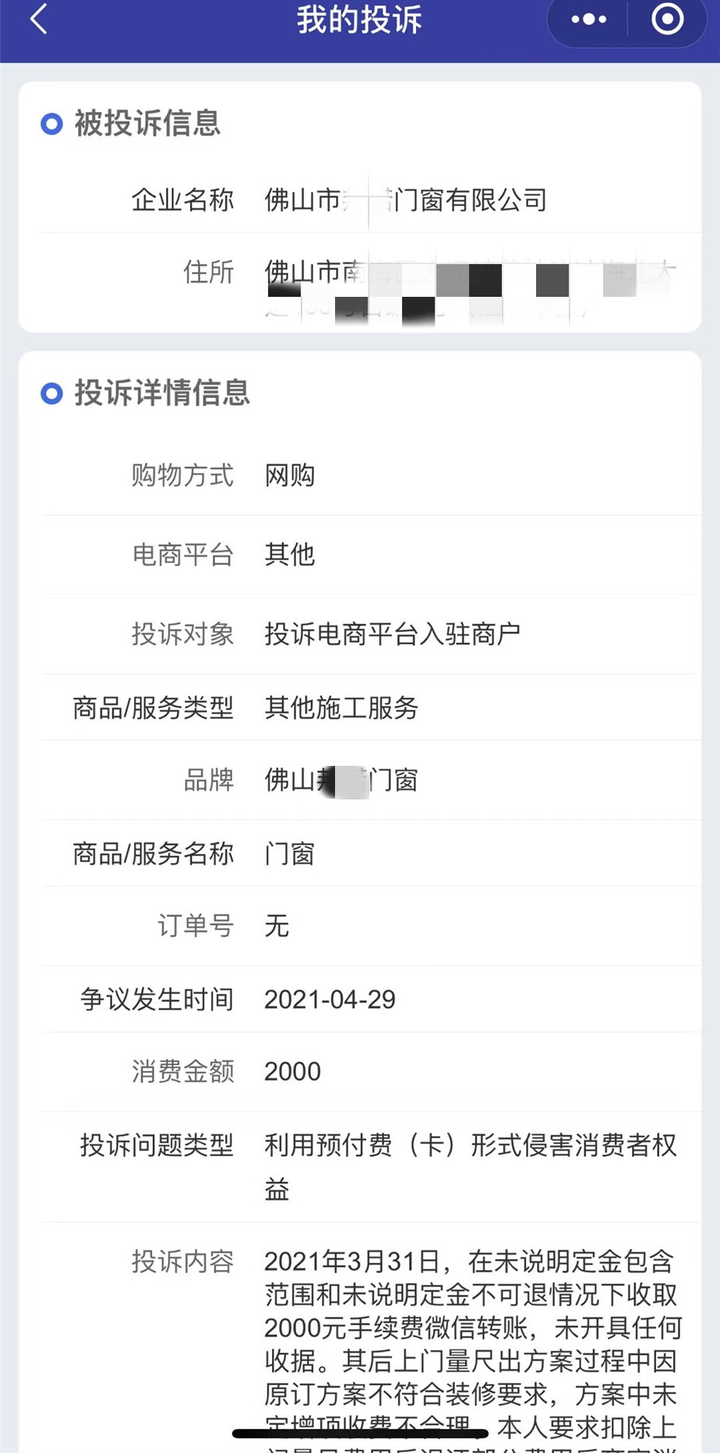Open the mini program's three-dot menu
Image resolution: width=720 pixels, height=1453 pixels.
(x=588, y=19)
